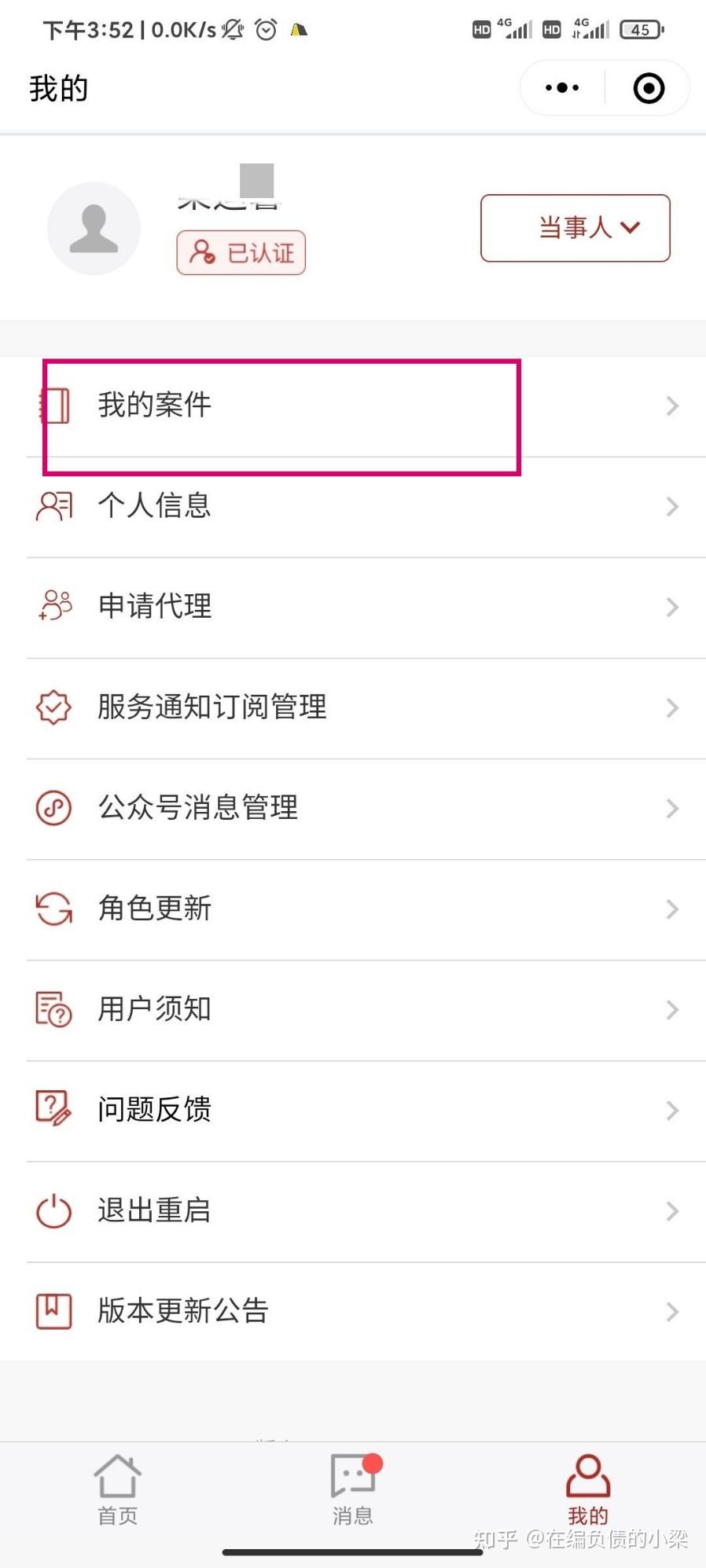
Task: Select 角色更新
Action: point(353,909)
